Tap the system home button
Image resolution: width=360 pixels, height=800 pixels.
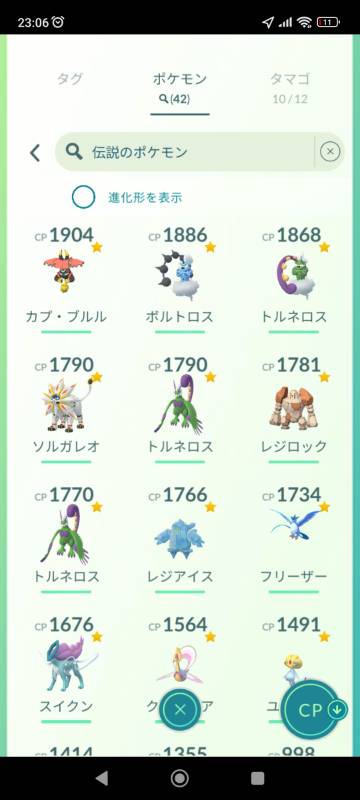[x=179, y=778]
